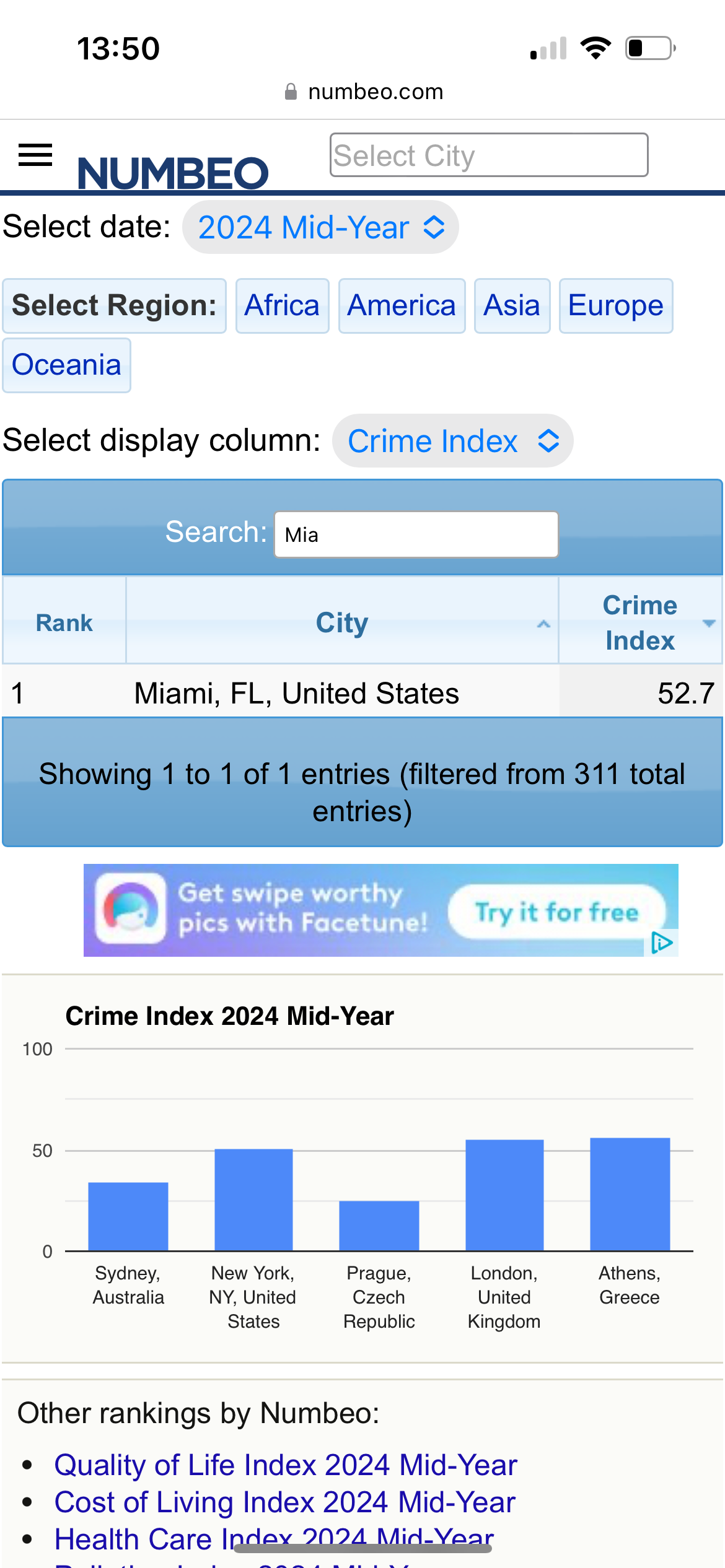Open the hamburger menu
This screenshot has width=725, height=1568.
coord(35,155)
